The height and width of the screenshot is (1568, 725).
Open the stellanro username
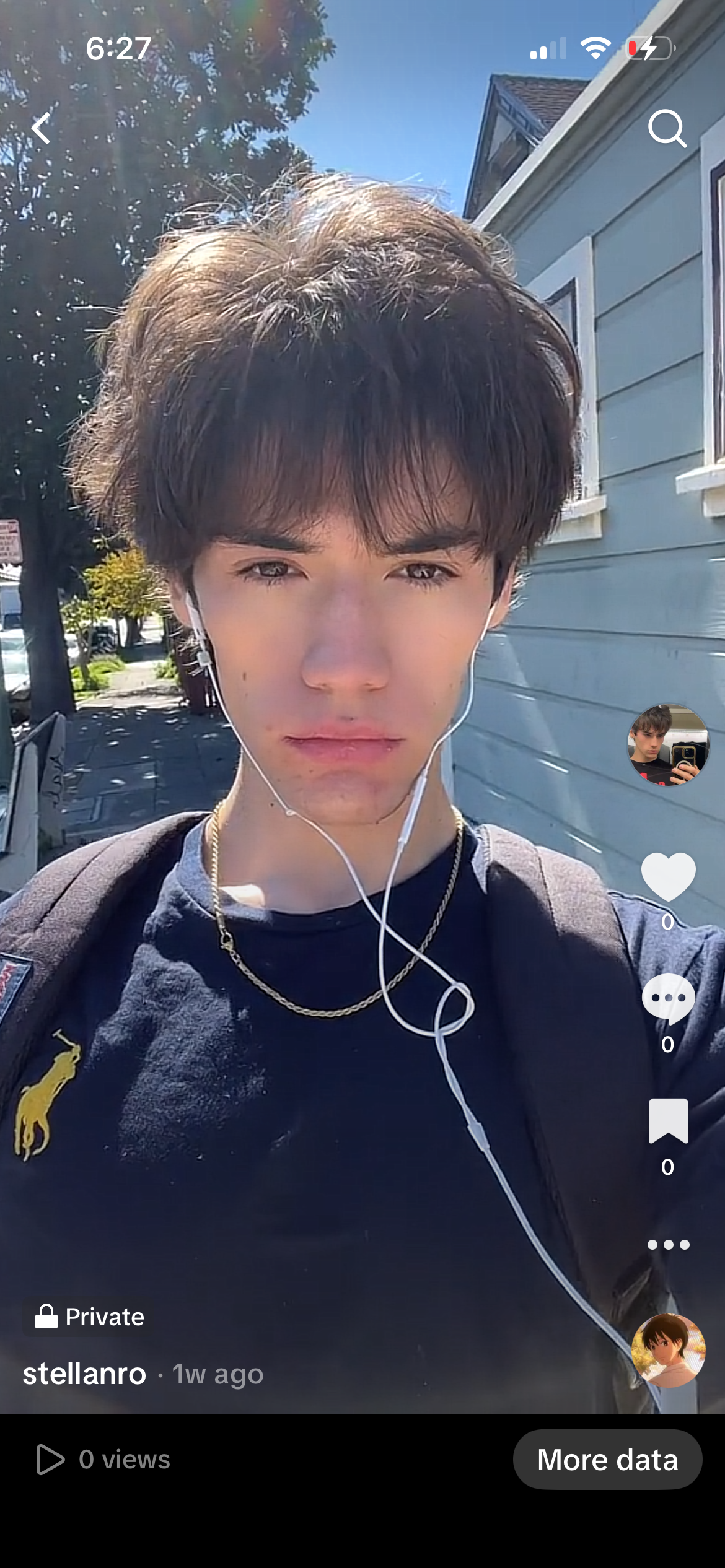[x=84, y=1374]
